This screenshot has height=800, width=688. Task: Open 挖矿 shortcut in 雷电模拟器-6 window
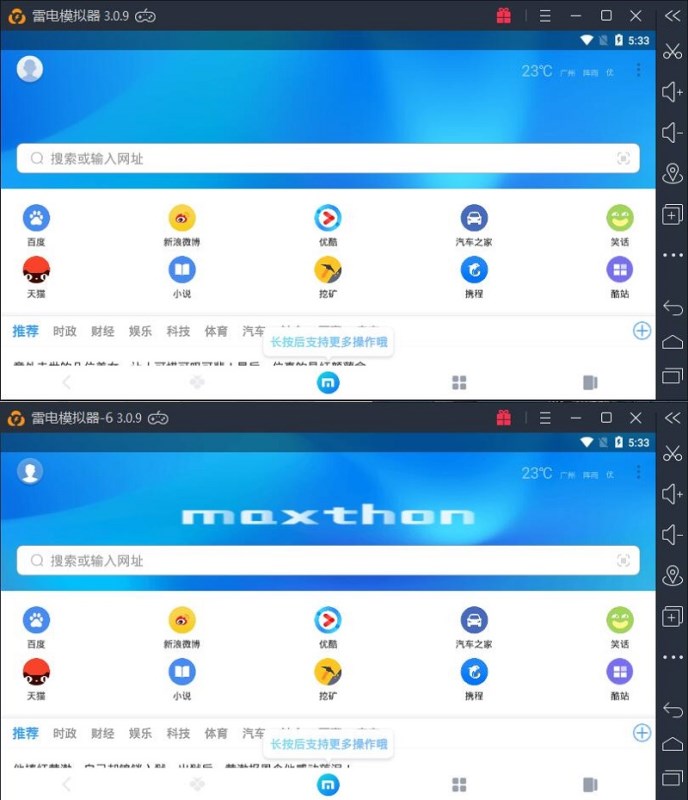[x=328, y=672]
